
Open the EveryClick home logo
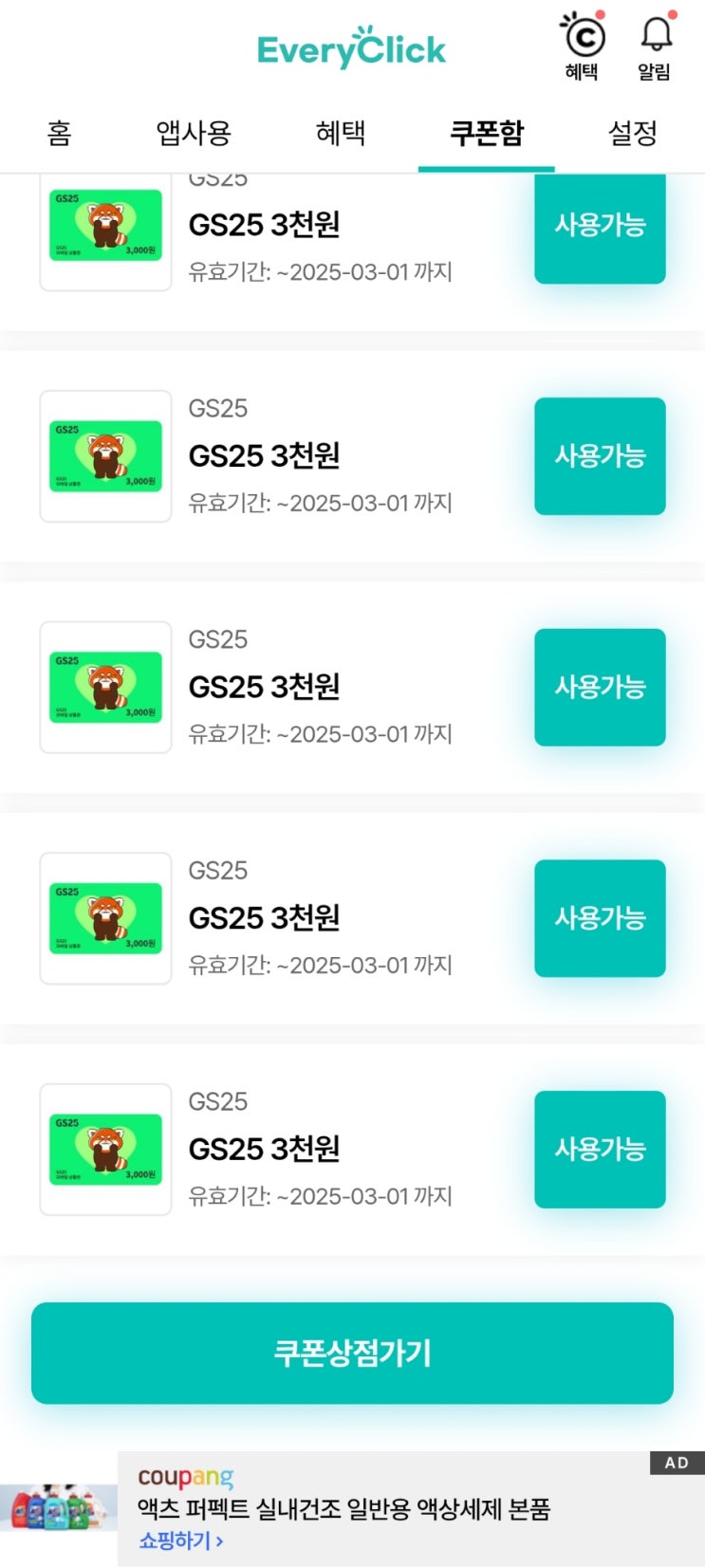[351, 48]
